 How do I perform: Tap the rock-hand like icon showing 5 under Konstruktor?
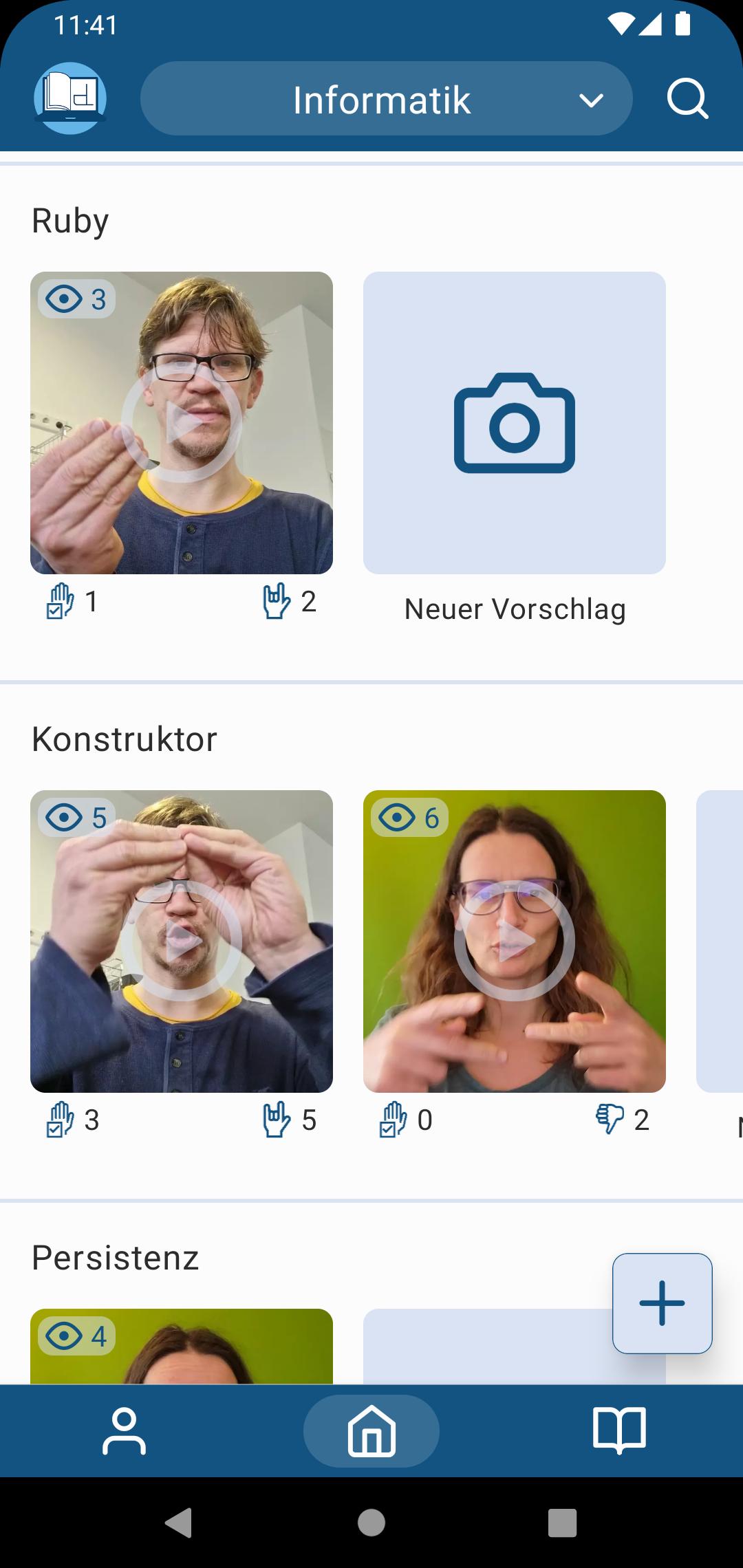[x=276, y=1120]
